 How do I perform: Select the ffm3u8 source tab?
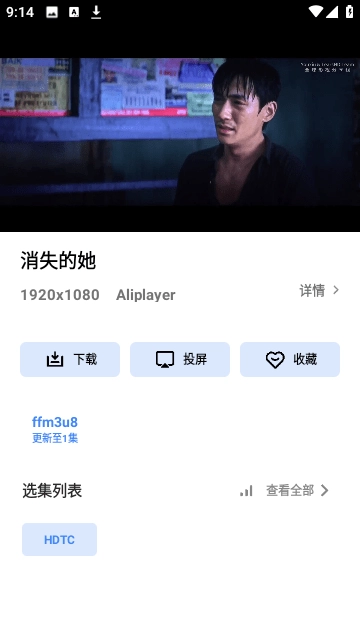click(55, 429)
